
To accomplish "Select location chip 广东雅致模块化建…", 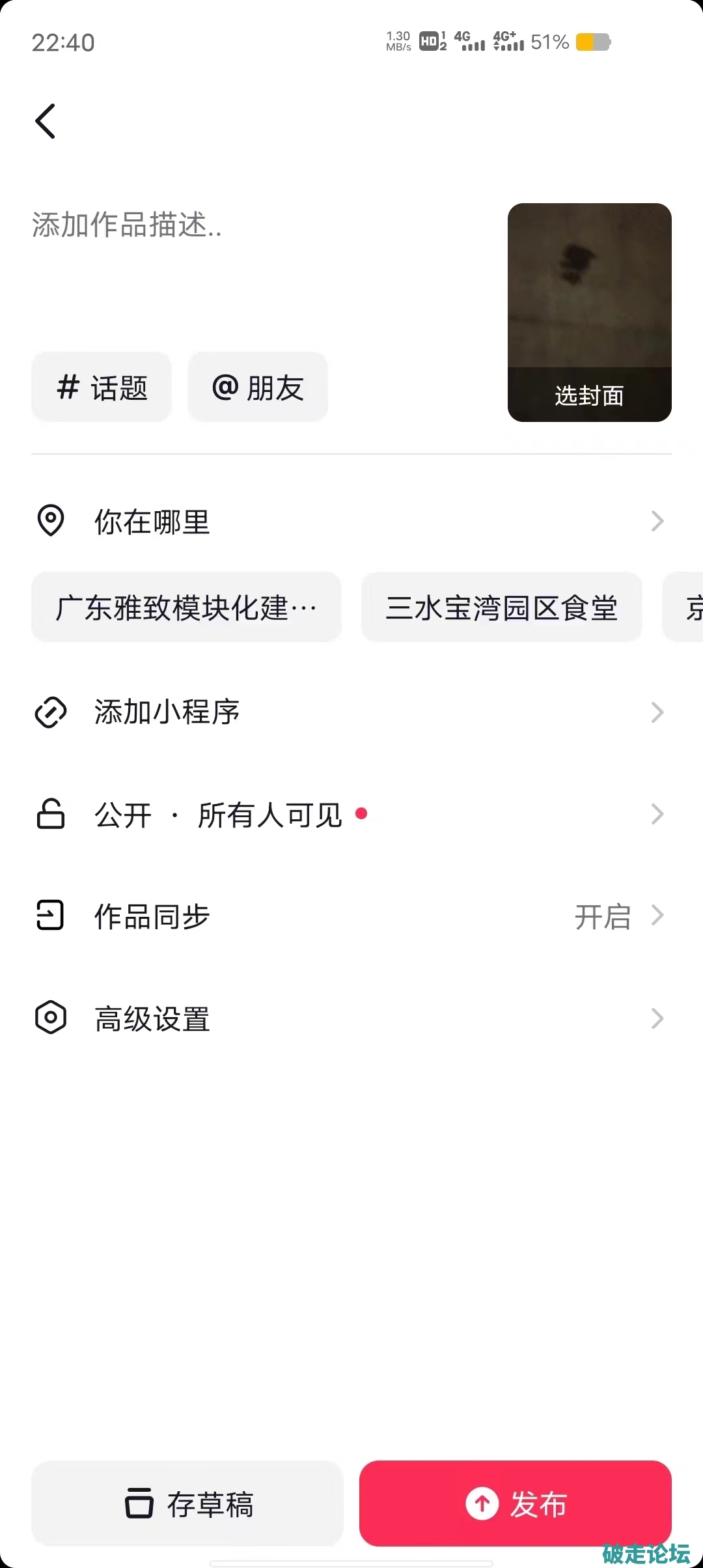I will (186, 608).
